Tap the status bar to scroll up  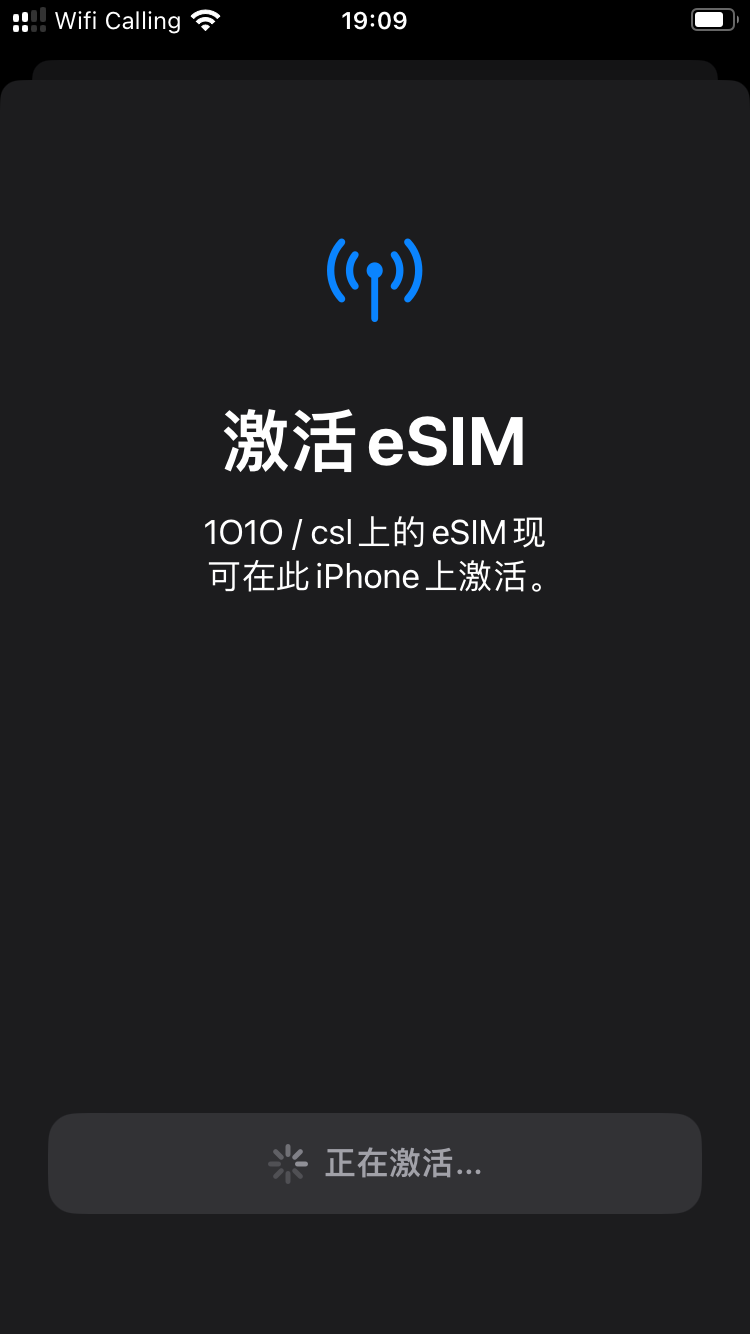click(375, 19)
